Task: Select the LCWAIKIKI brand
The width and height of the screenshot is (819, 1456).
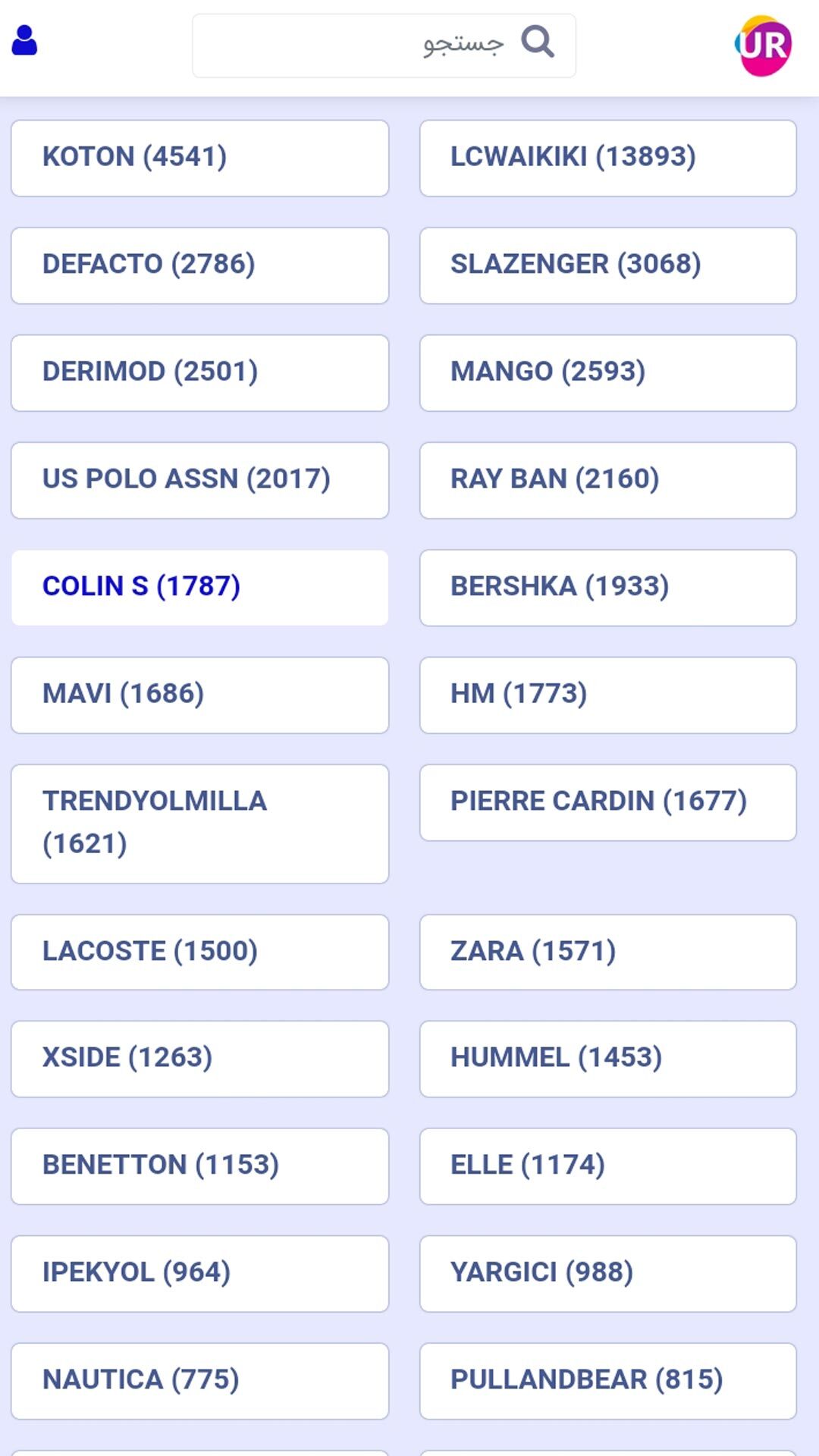Action: tap(607, 158)
